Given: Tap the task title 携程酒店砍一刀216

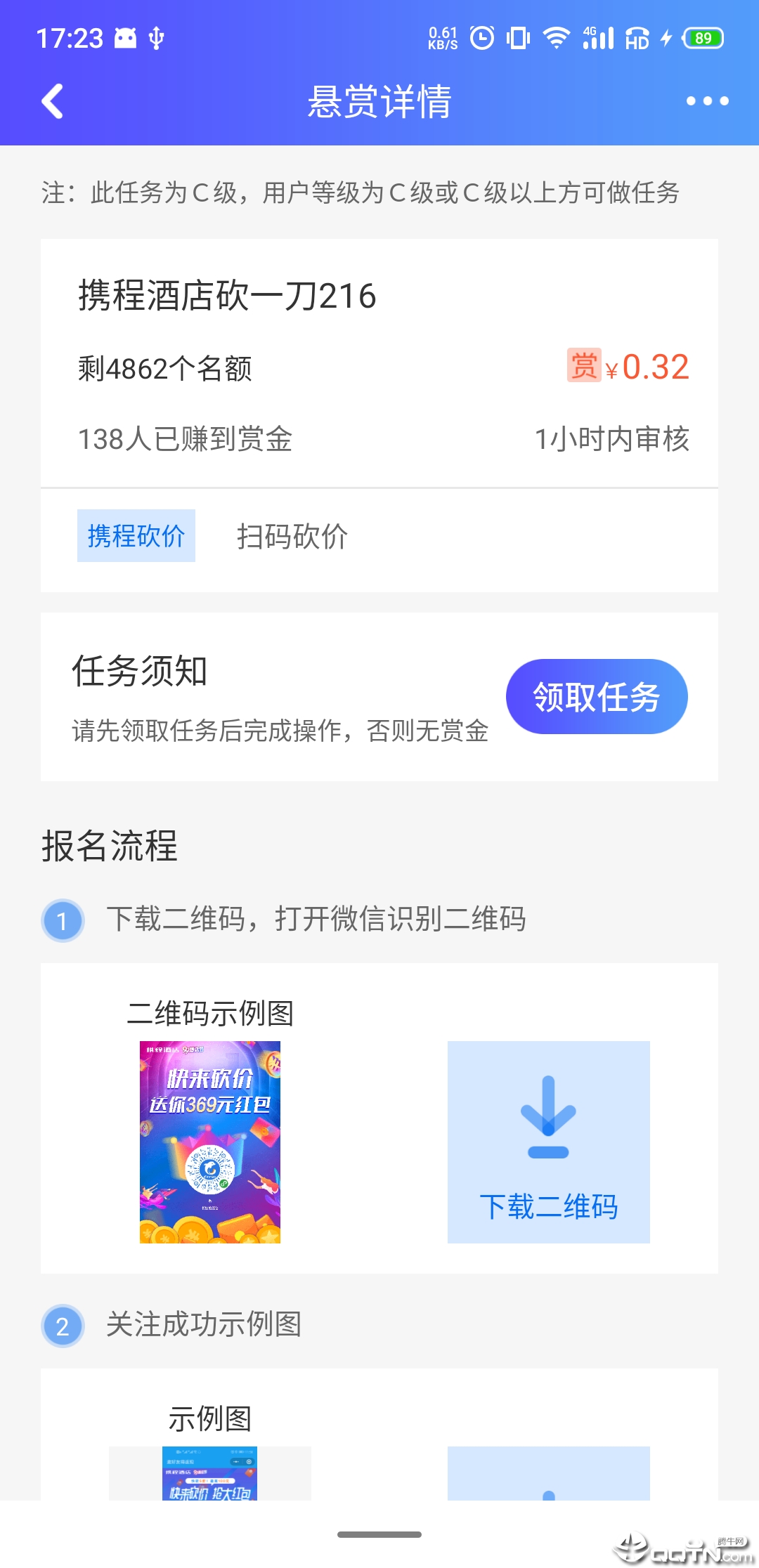Looking at the screenshot, I should click(x=226, y=296).
